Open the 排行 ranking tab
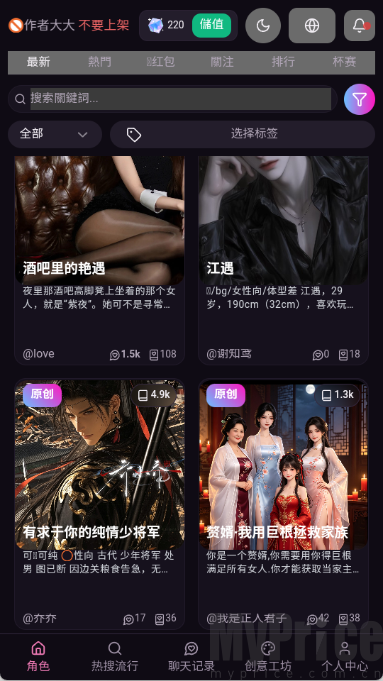Screen dimensions: 383x681 283,62
